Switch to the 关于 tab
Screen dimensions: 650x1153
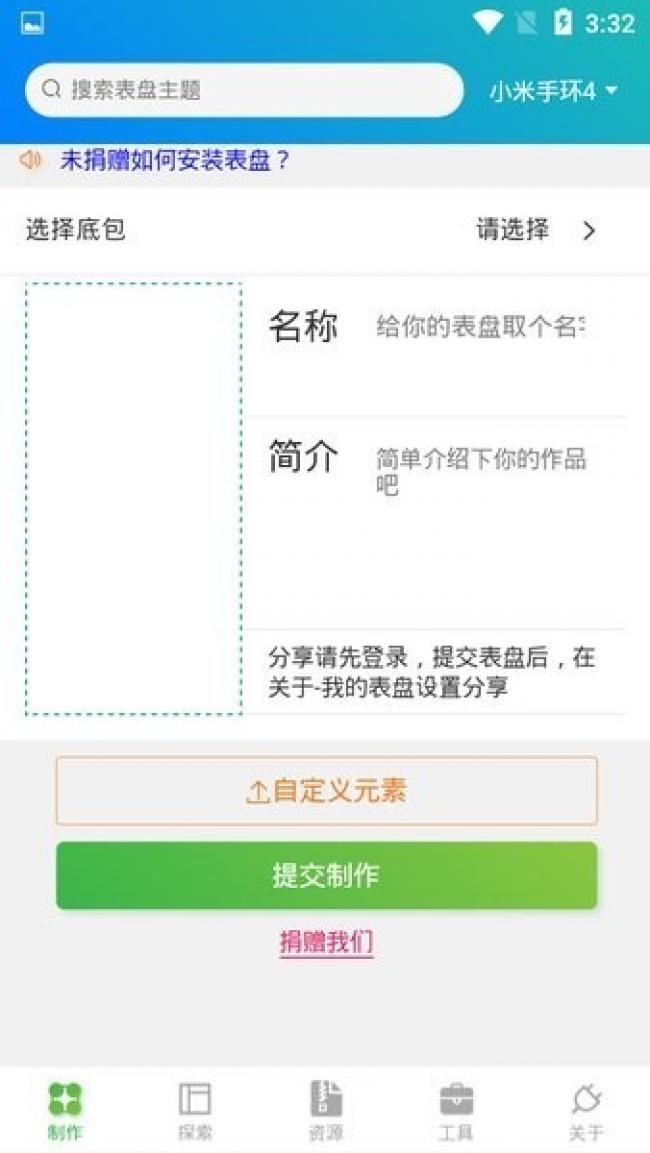(586, 1110)
